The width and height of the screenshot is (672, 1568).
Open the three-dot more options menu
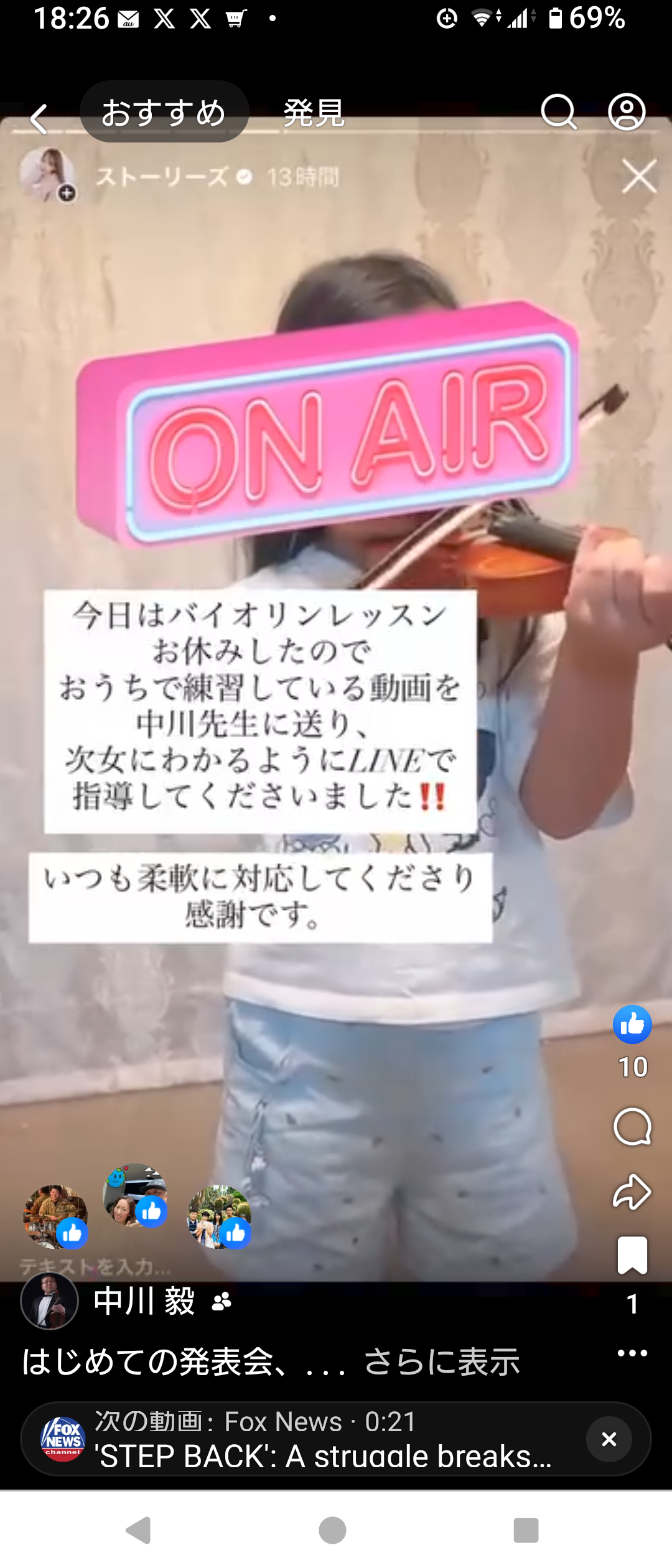click(x=632, y=1353)
